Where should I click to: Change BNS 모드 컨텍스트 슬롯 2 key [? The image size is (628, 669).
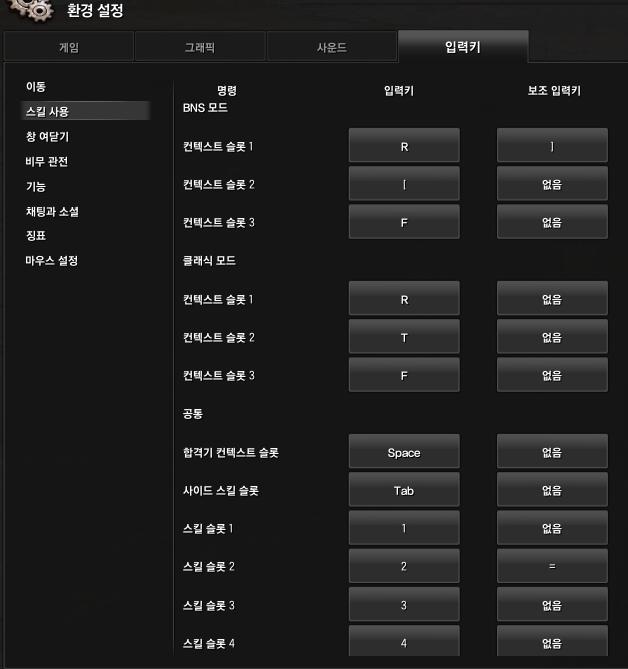pos(404,184)
